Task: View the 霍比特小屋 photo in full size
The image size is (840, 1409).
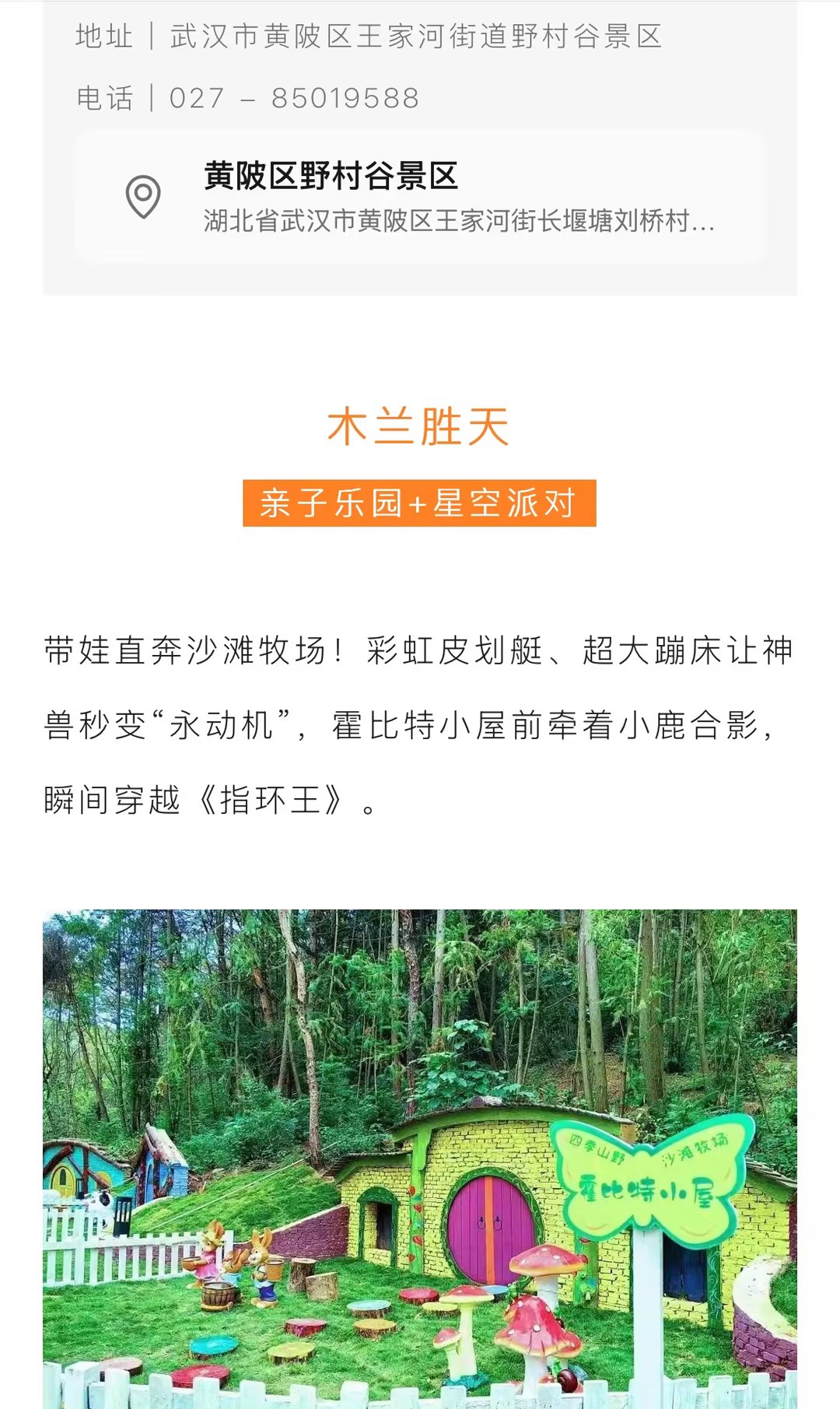Action: [420, 1158]
